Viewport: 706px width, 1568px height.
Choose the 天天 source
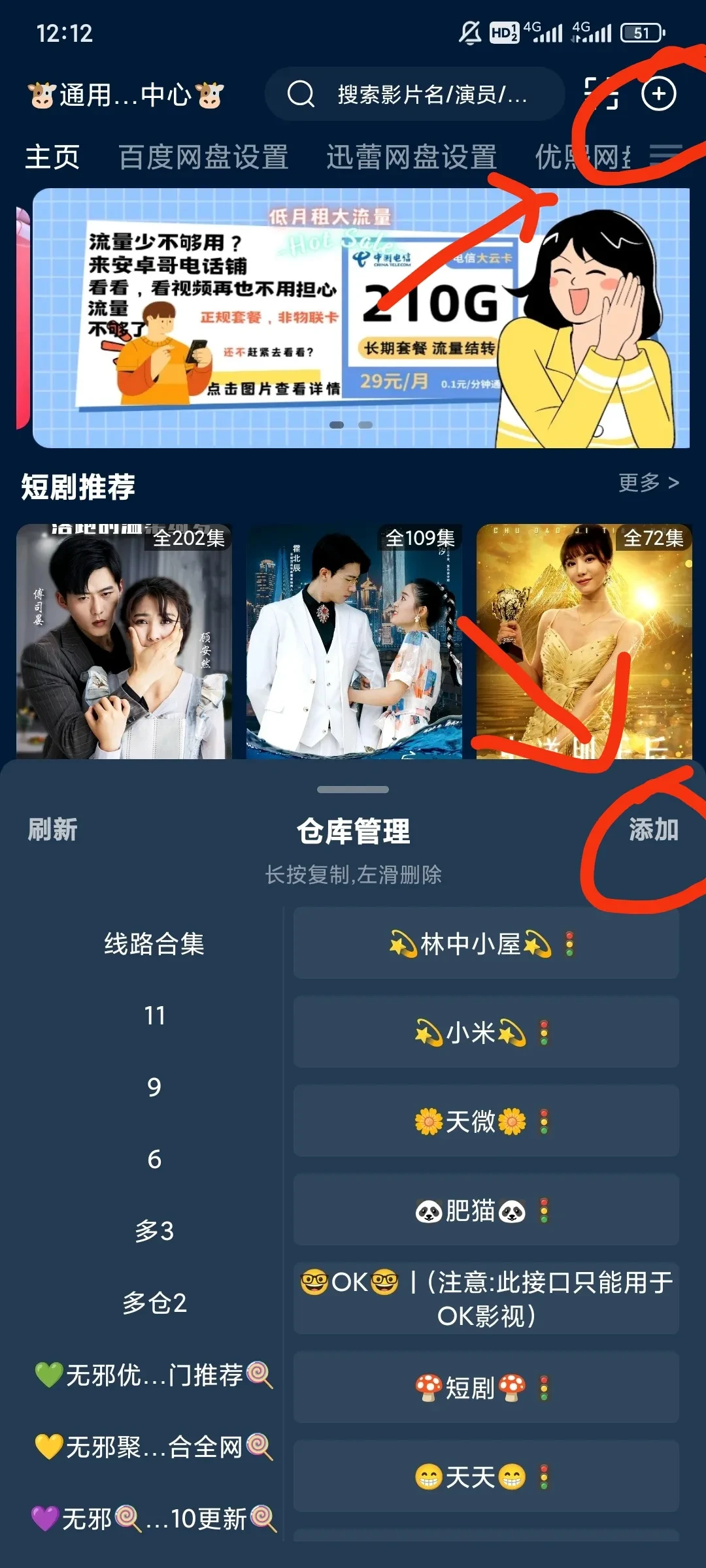point(486,1477)
